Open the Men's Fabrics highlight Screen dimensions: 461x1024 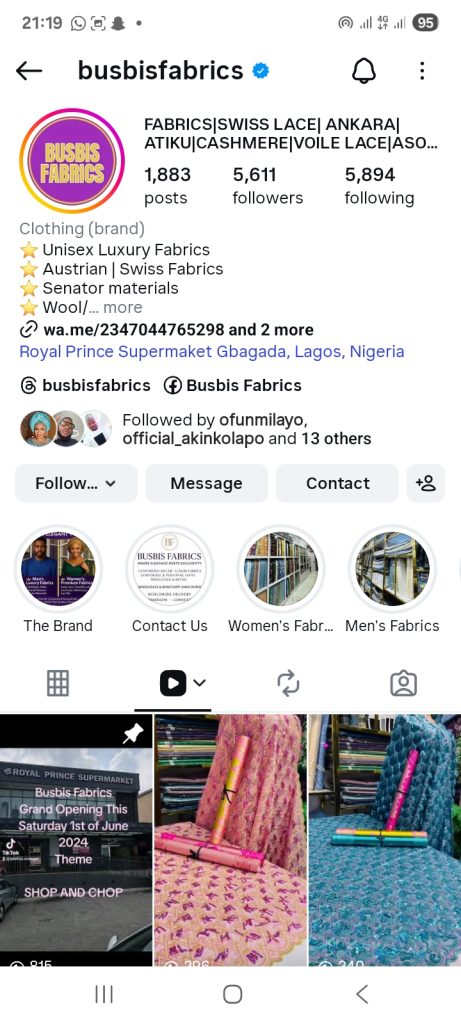(392, 568)
